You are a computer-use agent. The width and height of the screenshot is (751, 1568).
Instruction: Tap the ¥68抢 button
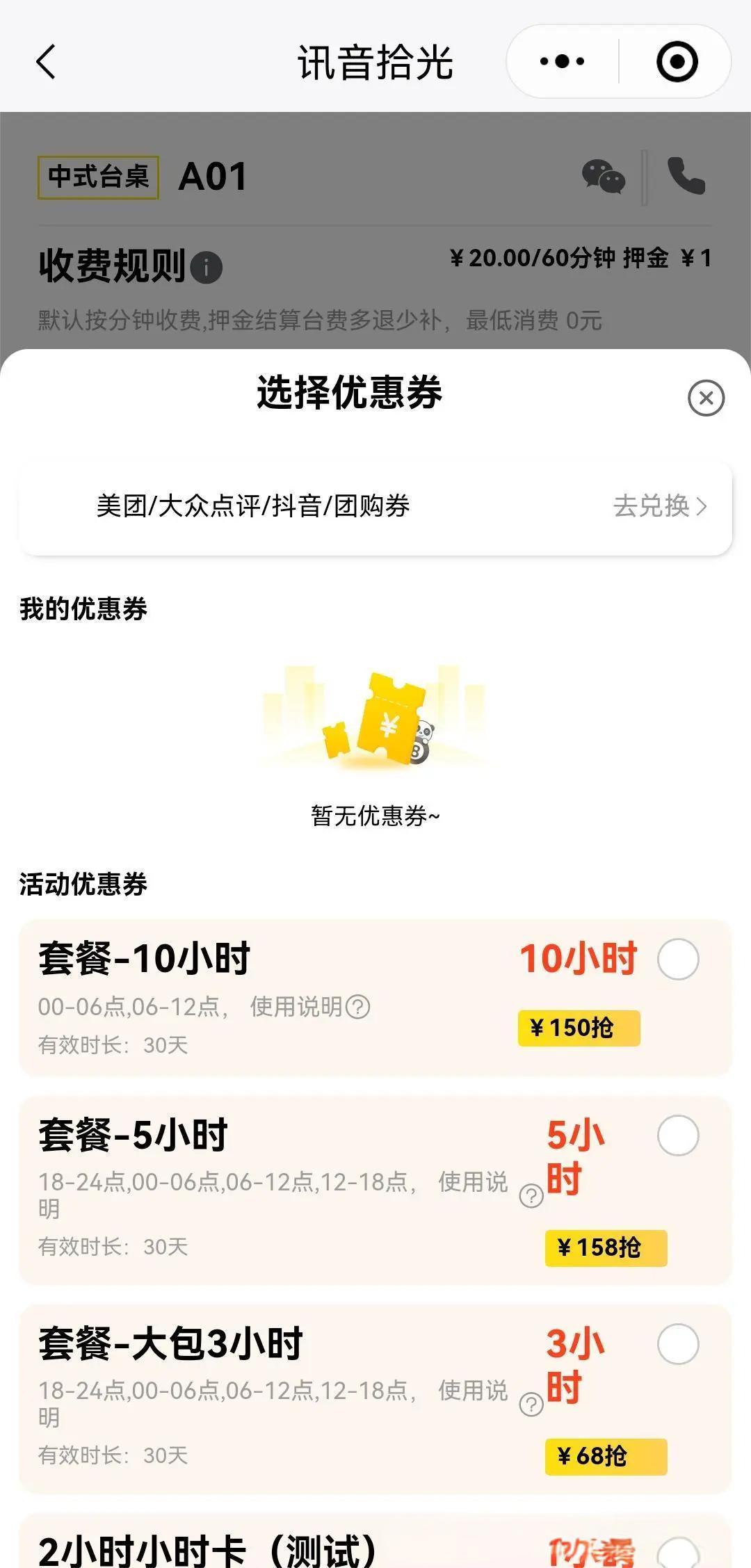pyautogui.click(x=606, y=1456)
